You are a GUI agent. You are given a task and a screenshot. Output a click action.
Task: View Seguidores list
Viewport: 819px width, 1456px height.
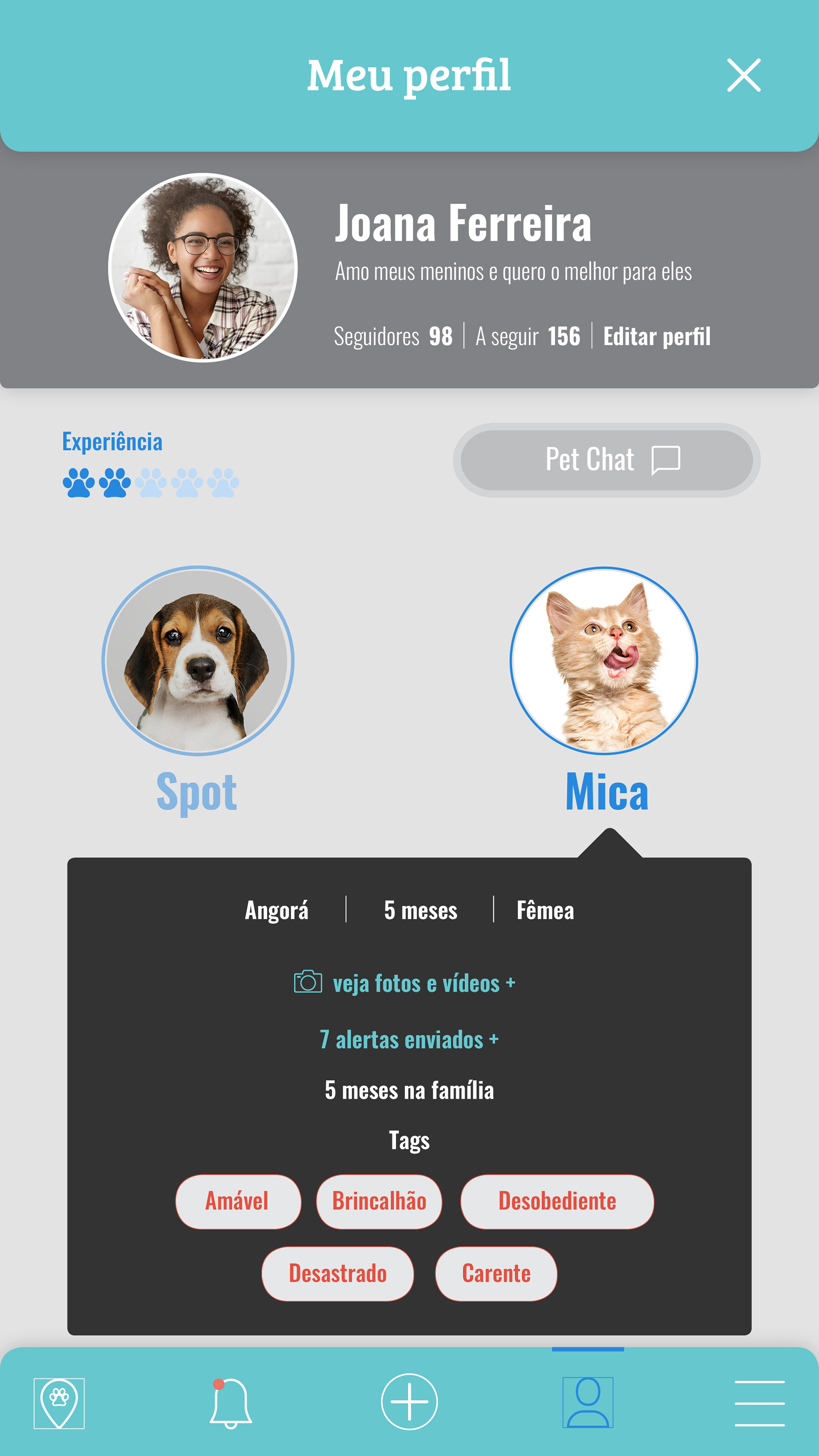click(393, 336)
